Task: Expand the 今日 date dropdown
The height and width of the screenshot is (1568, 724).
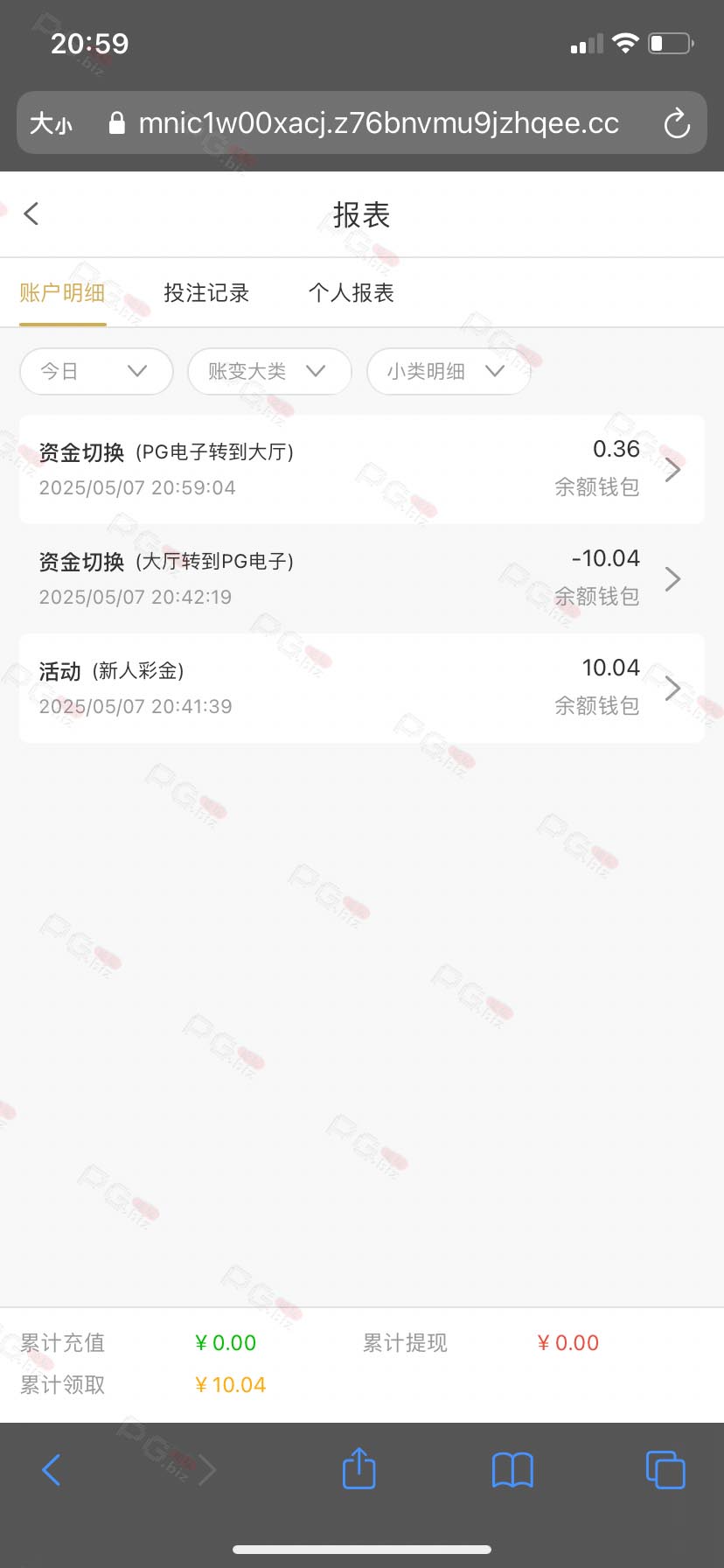Action: click(96, 371)
